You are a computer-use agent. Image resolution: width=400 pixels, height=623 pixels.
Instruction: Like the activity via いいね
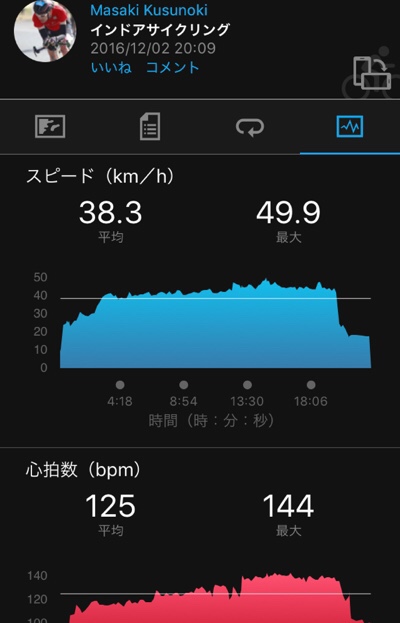pos(111,67)
